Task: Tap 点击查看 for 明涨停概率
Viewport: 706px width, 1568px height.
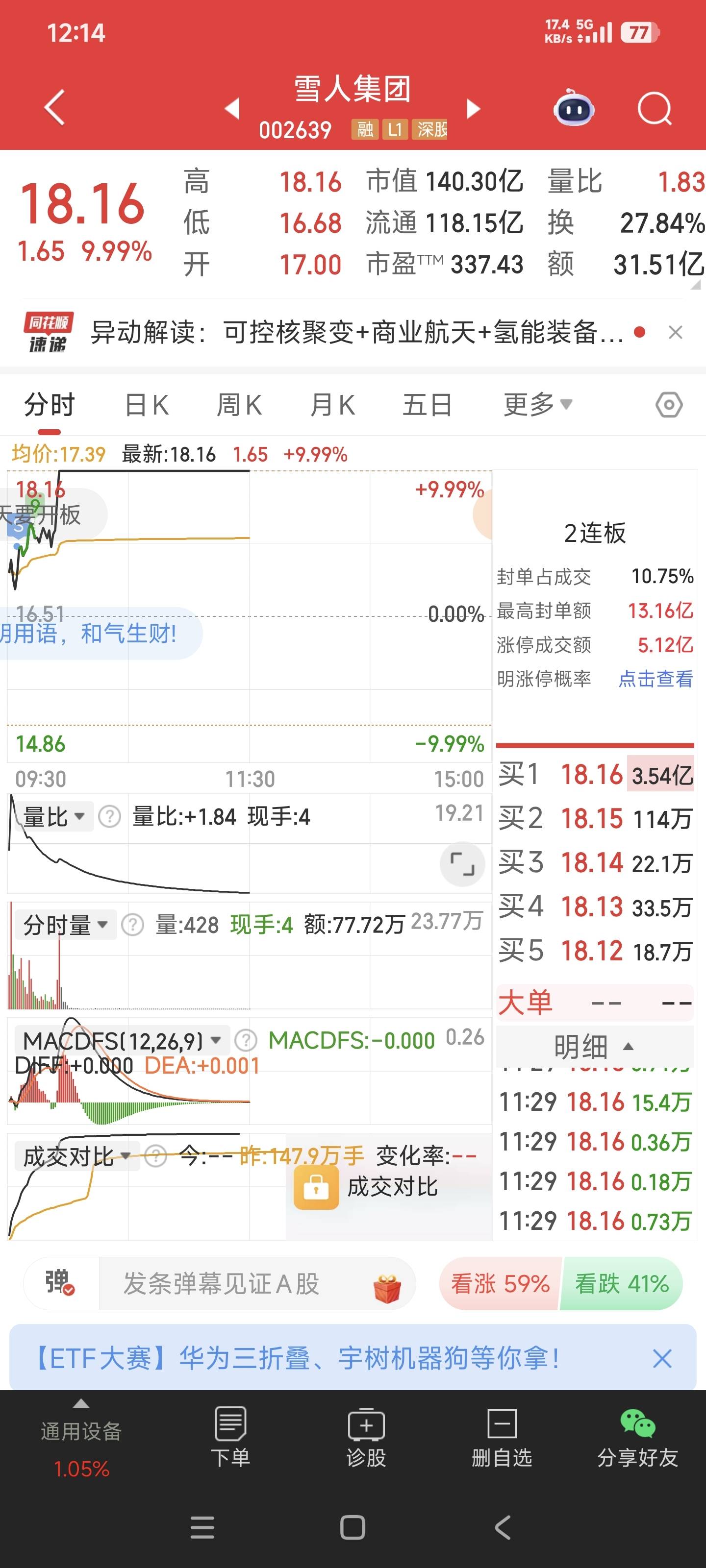Action: [x=656, y=678]
